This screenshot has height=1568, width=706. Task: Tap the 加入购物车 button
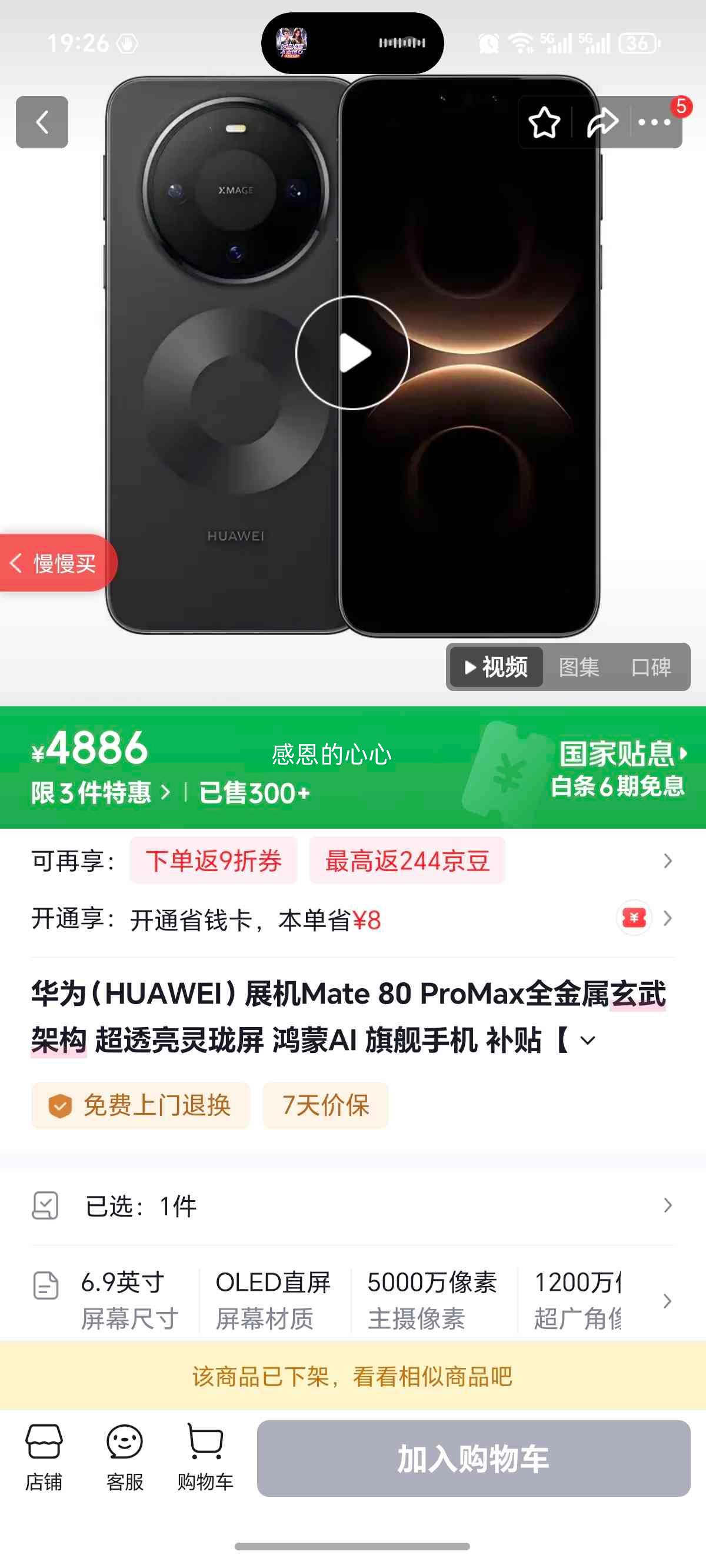click(x=475, y=1458)
